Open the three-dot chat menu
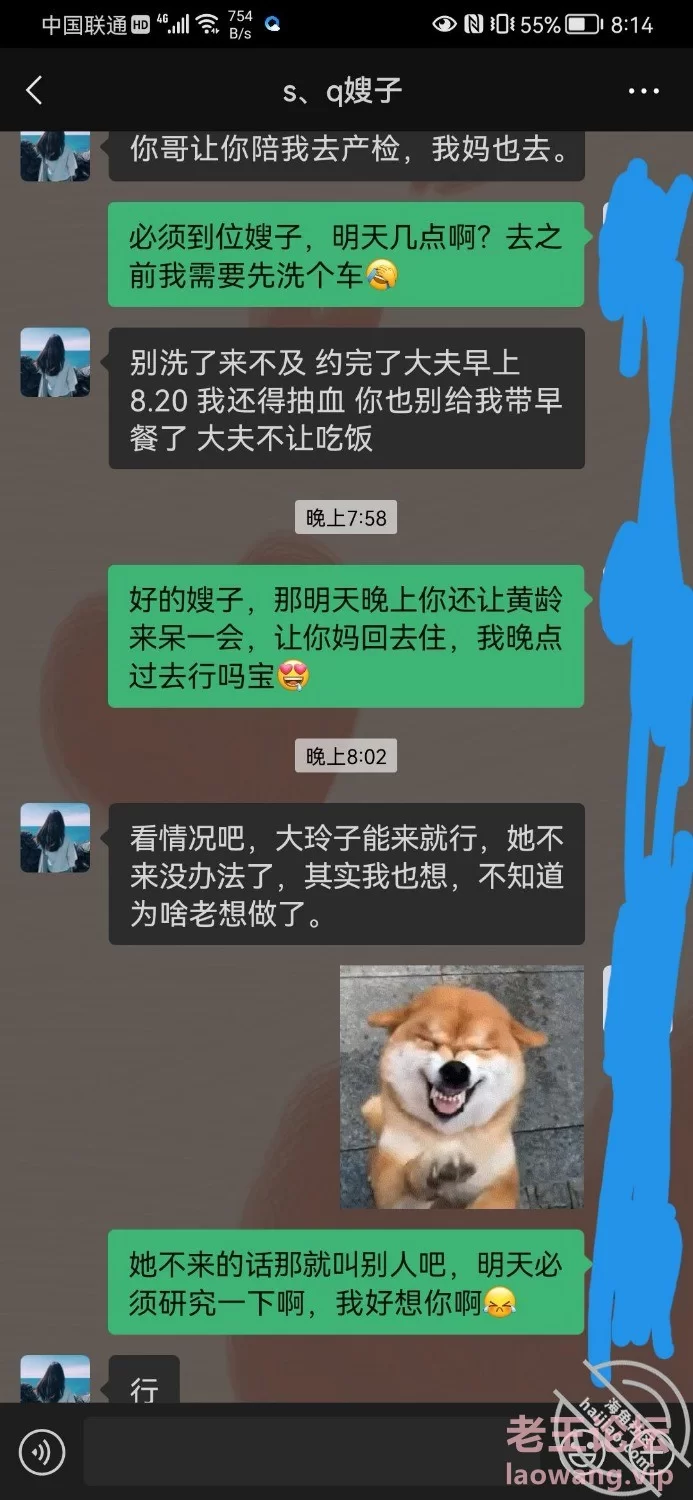This screenshot has width=693, height=1500. click(643, 91)
